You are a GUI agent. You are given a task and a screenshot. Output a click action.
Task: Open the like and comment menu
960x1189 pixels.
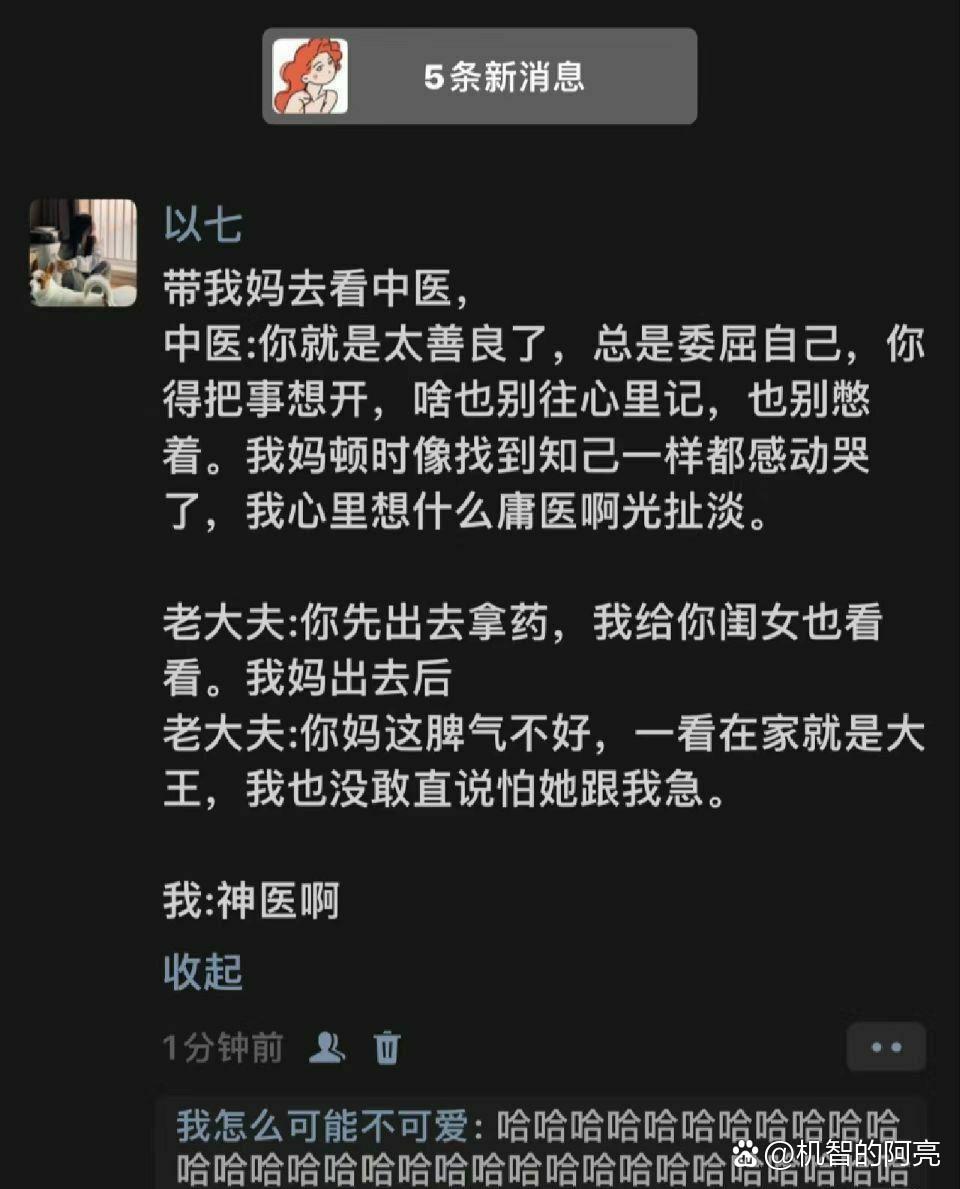pos(886,1047)
